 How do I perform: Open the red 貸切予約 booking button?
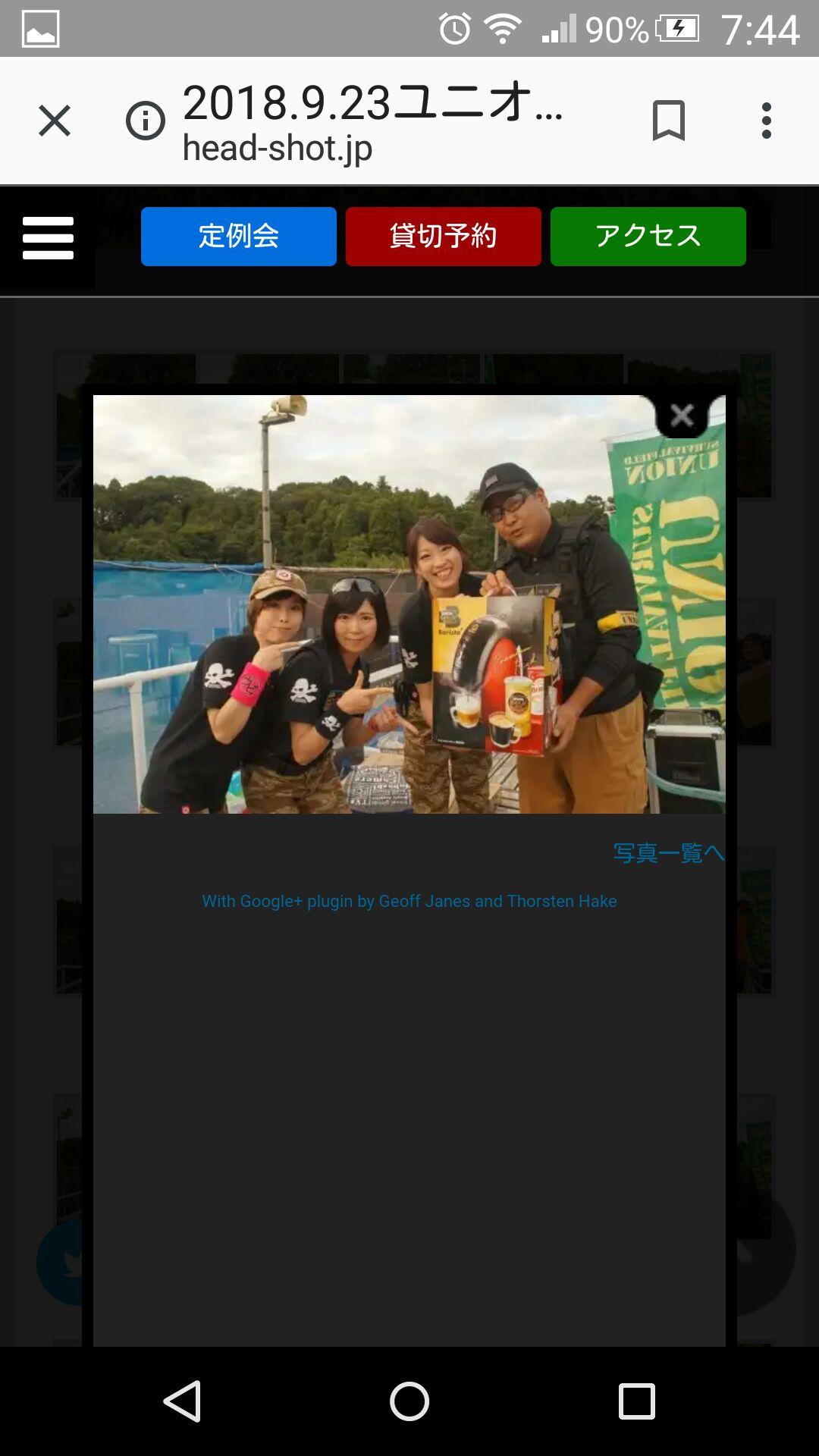pyautogui.click(x=443, y=237)
